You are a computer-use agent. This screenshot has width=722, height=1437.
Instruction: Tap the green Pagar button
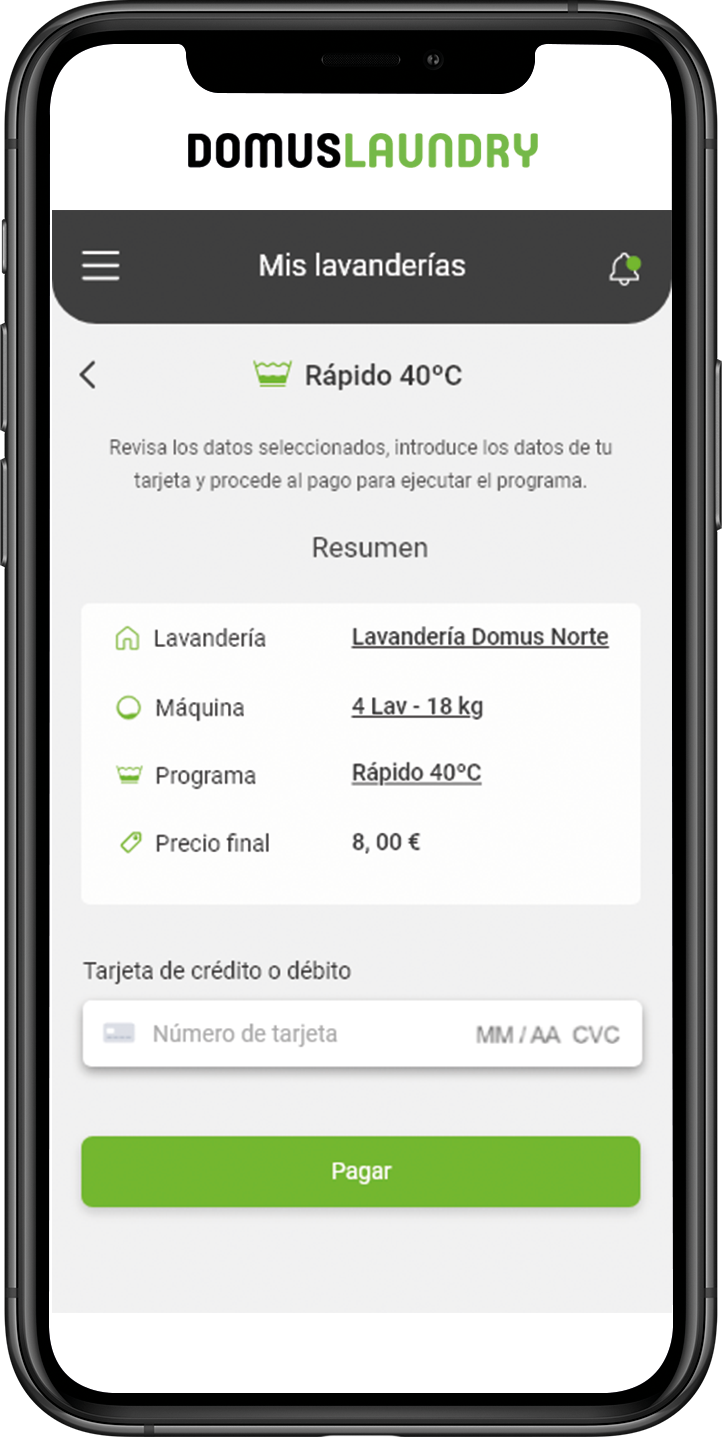click(361, 1171)
